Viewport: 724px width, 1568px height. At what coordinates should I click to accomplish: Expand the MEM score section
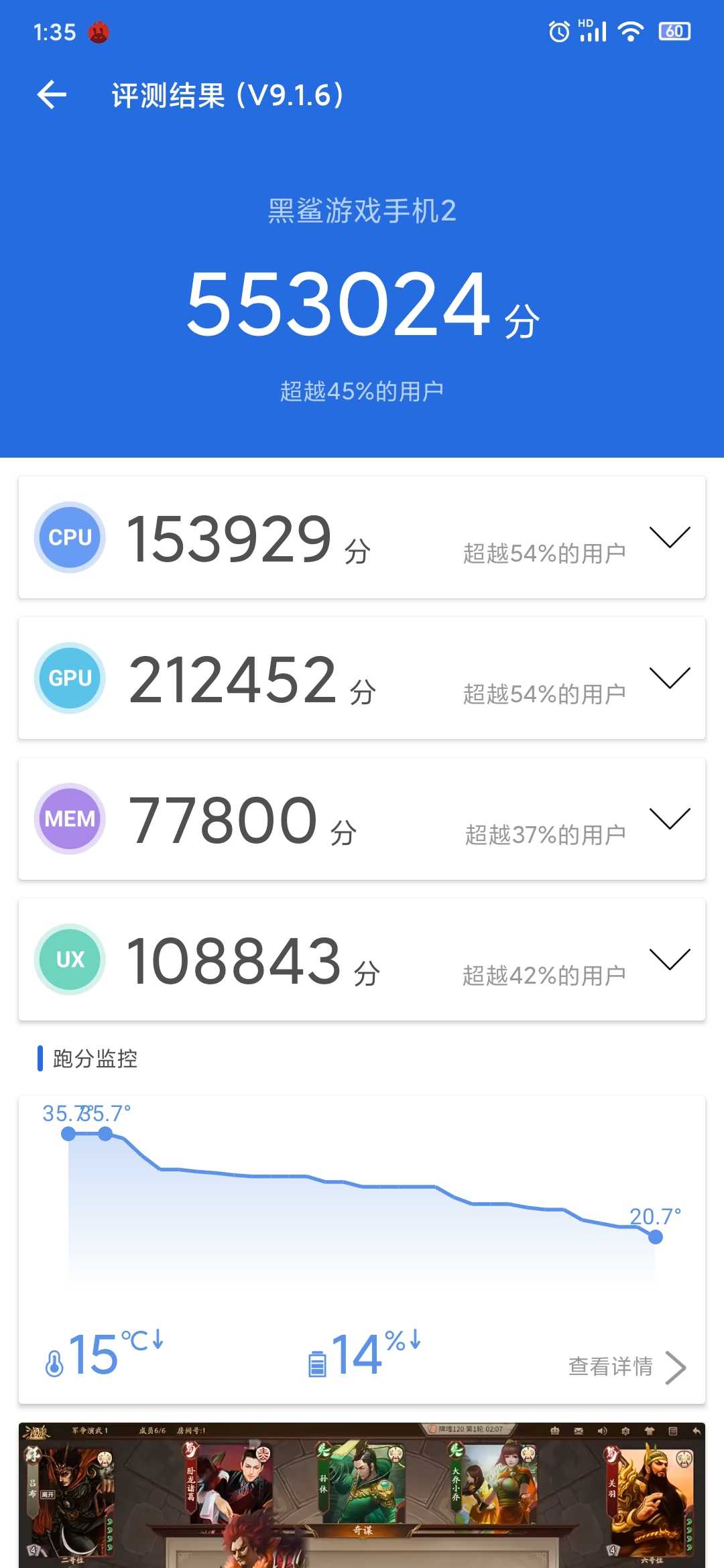(x=669, y=818)
